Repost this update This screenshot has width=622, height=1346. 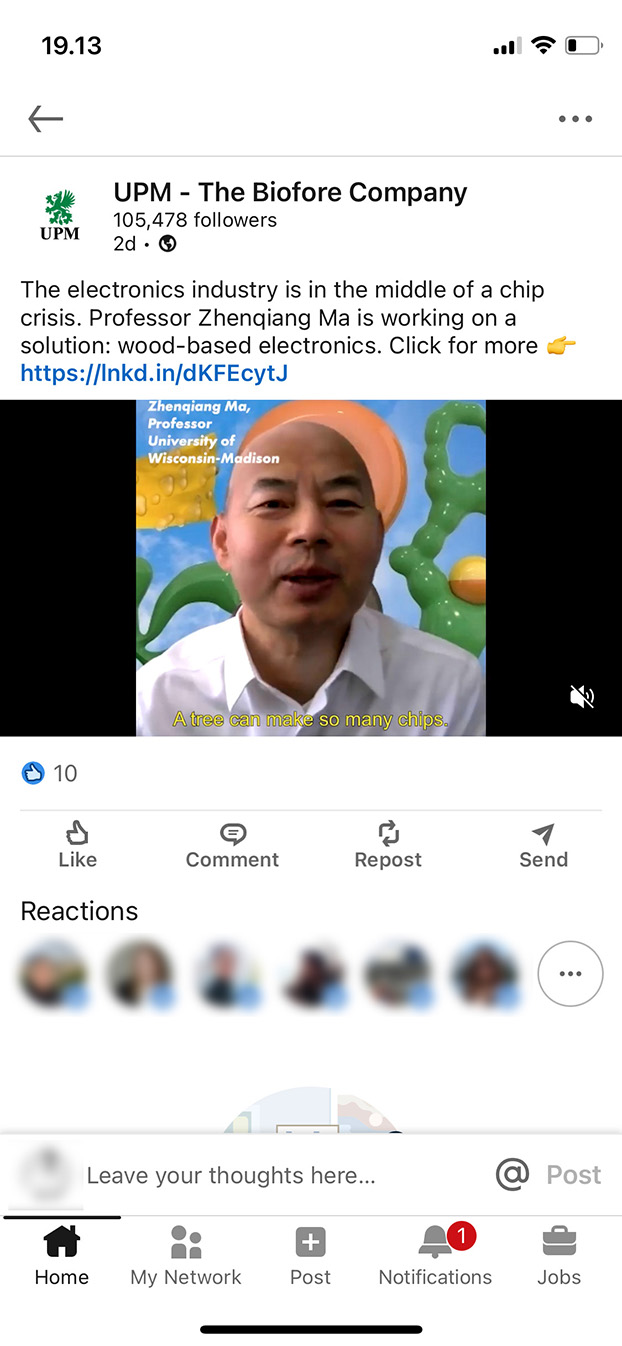point(388,846)
